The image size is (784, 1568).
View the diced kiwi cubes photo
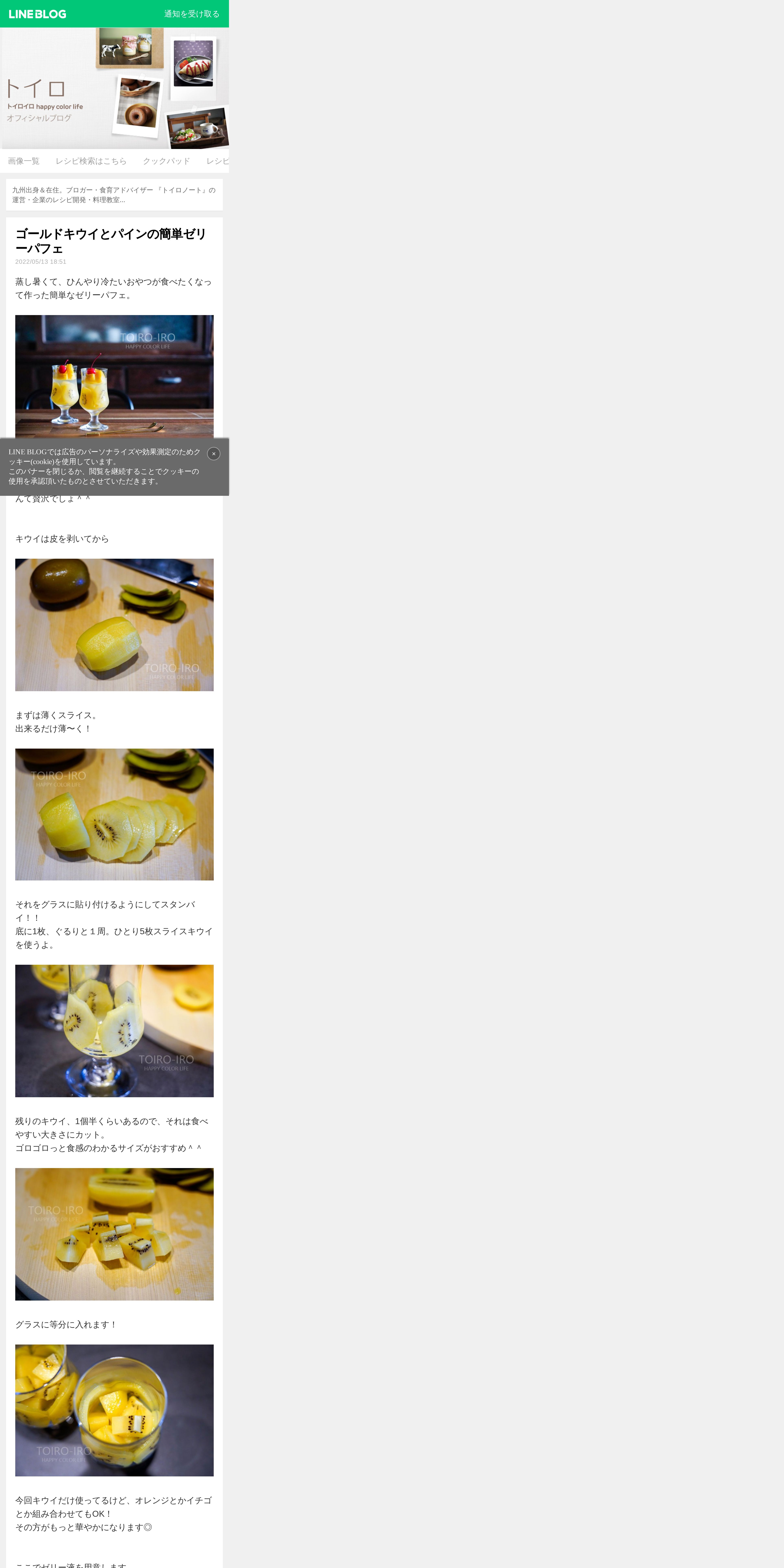point(114,1234)
